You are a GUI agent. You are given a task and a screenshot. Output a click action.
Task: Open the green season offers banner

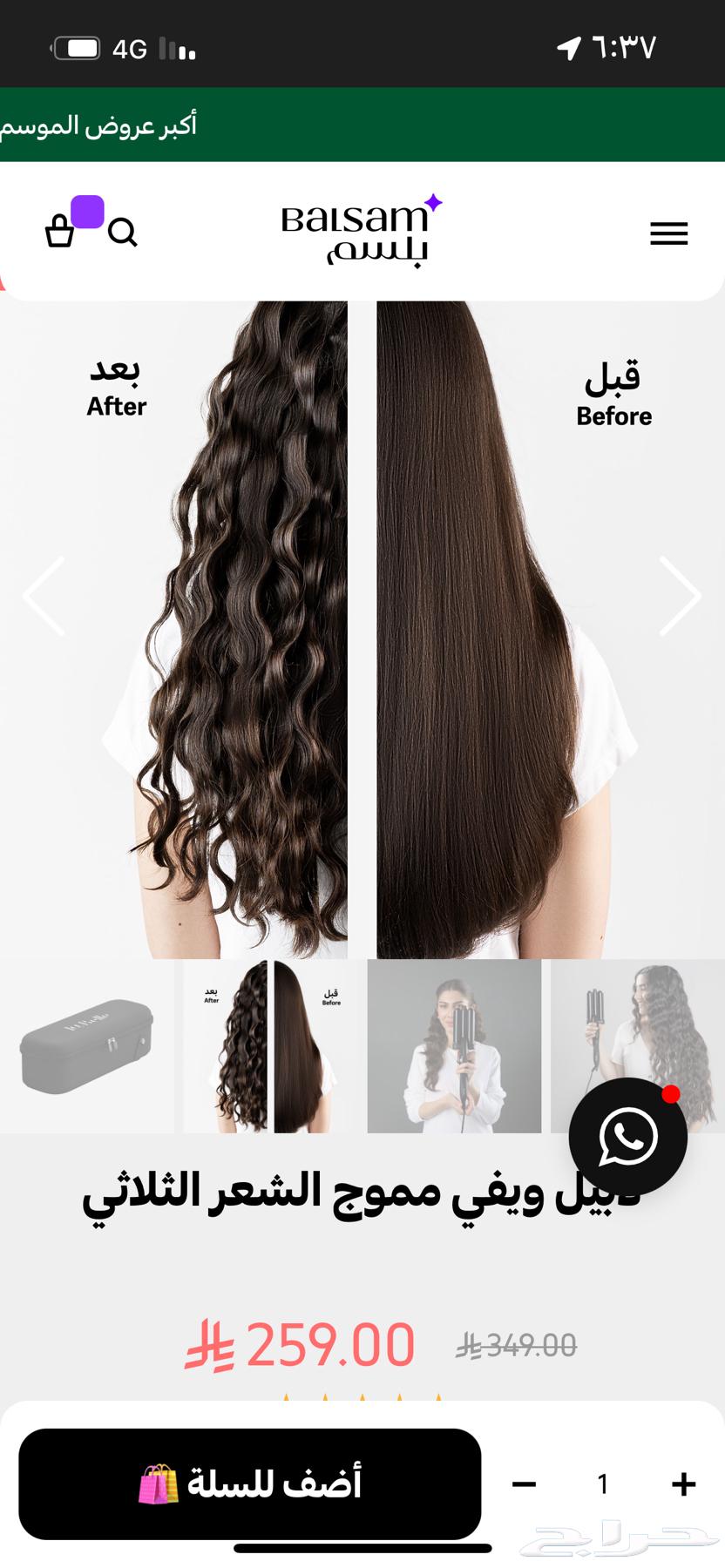(362, 125)
